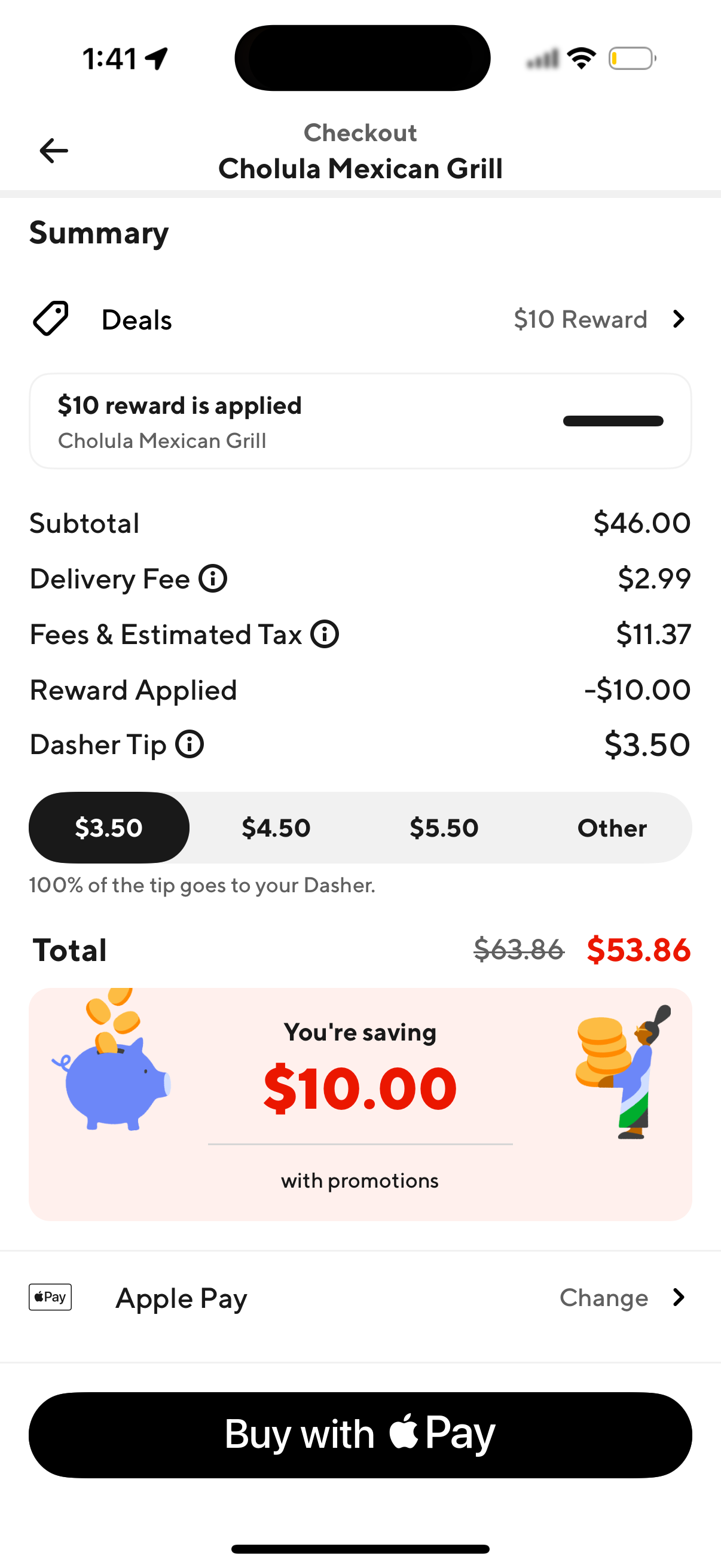Click Change next to Apple Pay
Screen dimensions: 721x1568
tap(603, 1298)
